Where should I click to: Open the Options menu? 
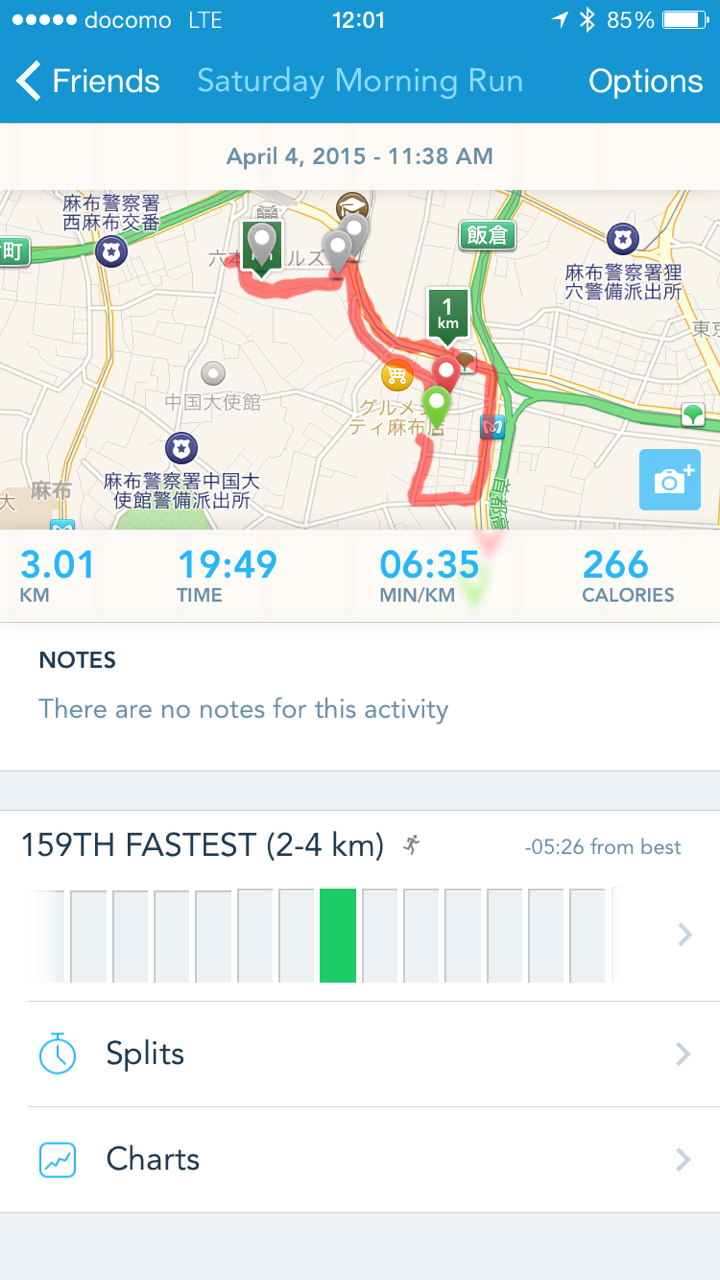pyautogui.click(x=645, y=81)
